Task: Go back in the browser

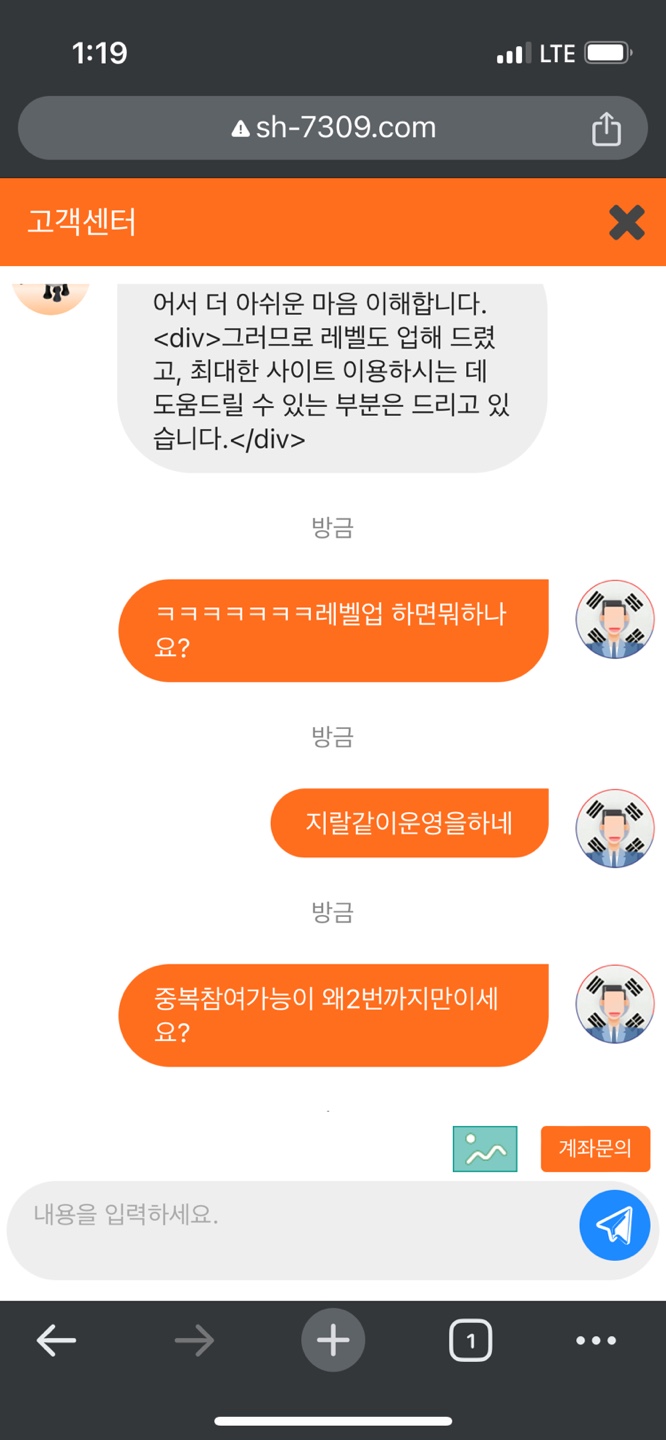Action: tap(57, 1340)
